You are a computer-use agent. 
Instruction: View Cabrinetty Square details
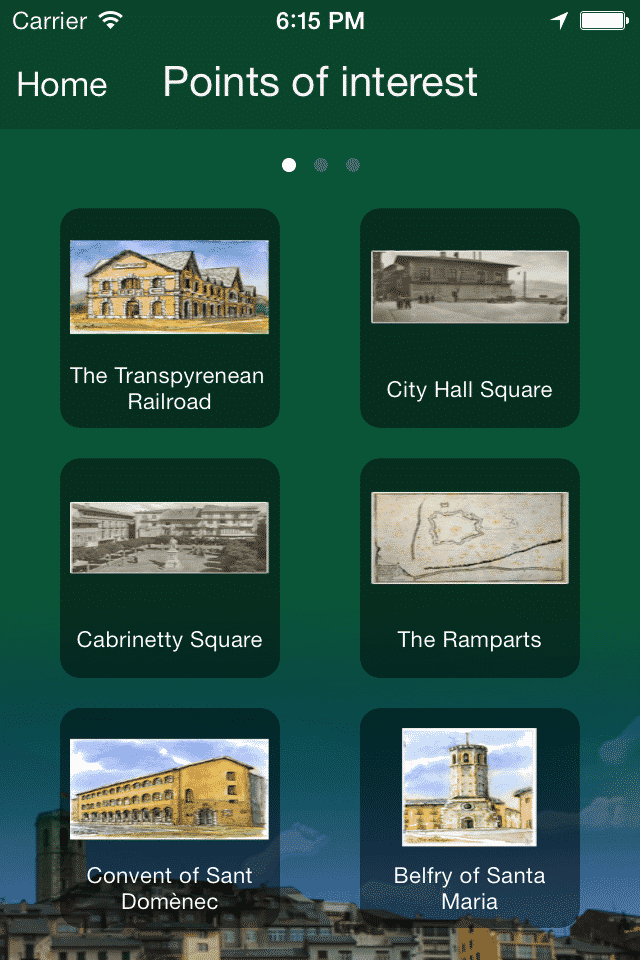(170, 568)
